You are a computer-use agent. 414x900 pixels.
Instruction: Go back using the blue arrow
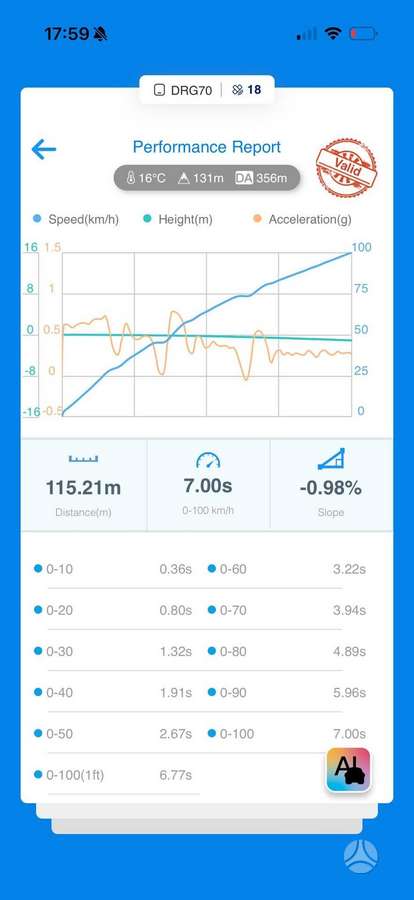(x=44, y=150)
